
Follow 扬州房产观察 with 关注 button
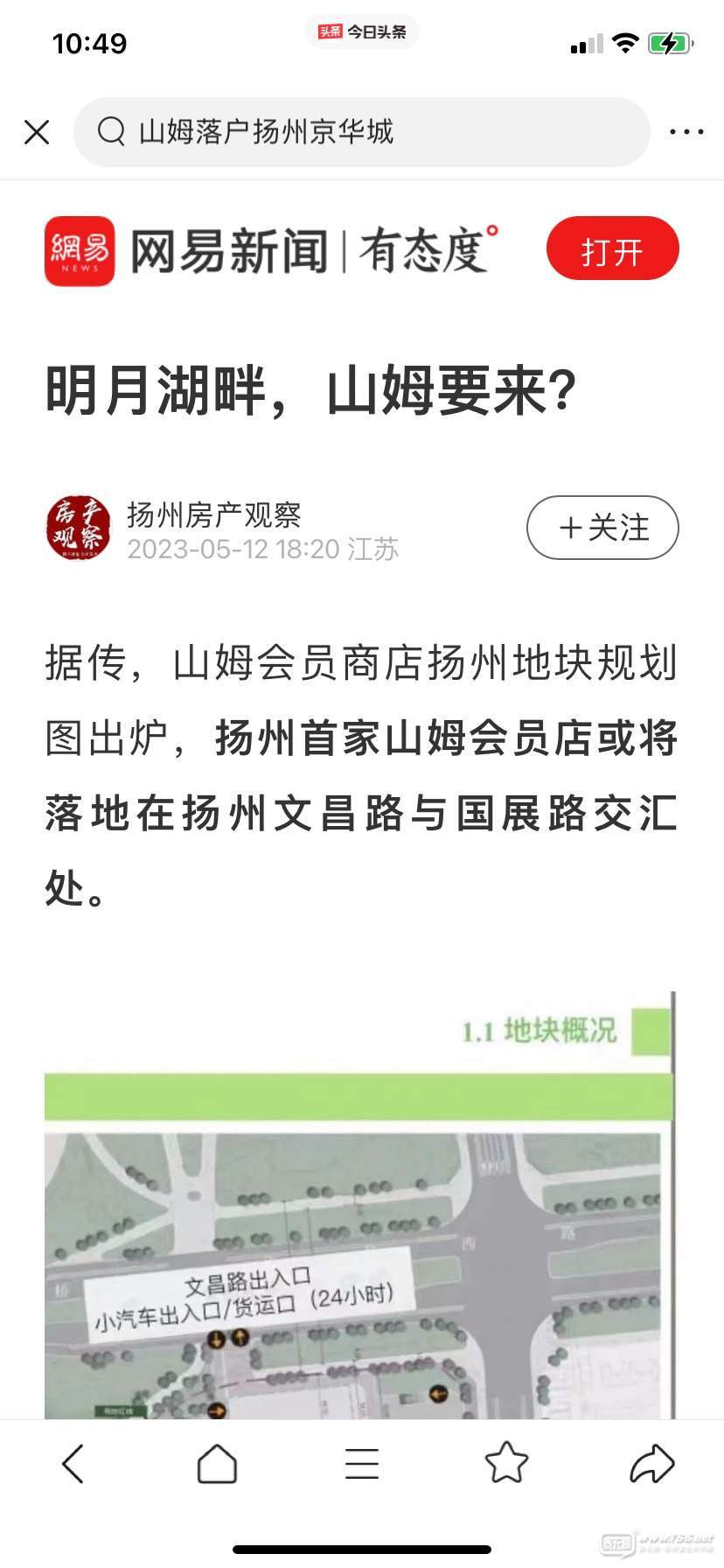coord(602,528)
